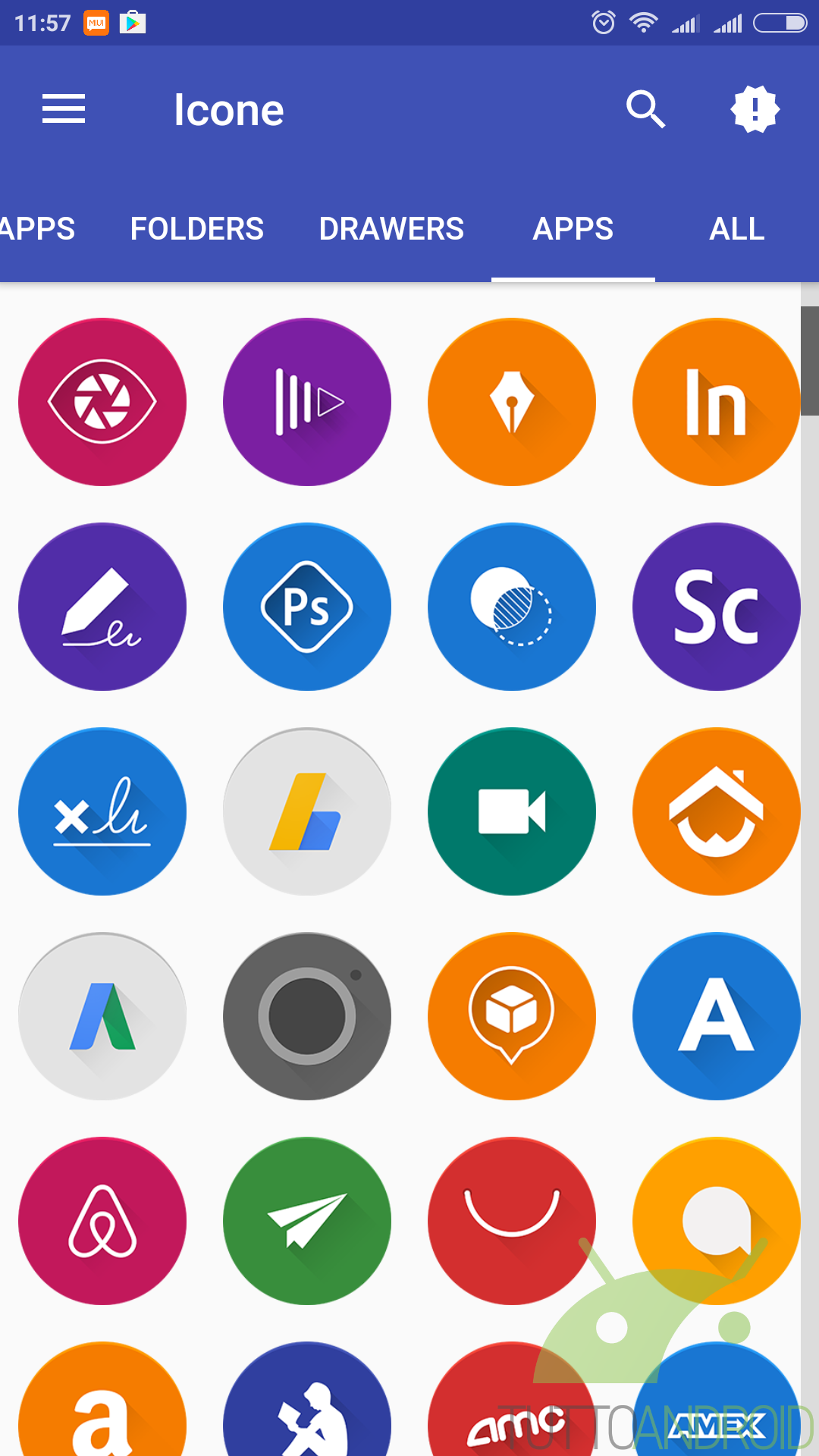Select the green paper plane icon
Image resolution: width=819 pixels, height=1456 pixels.
tap(307, 1221)
